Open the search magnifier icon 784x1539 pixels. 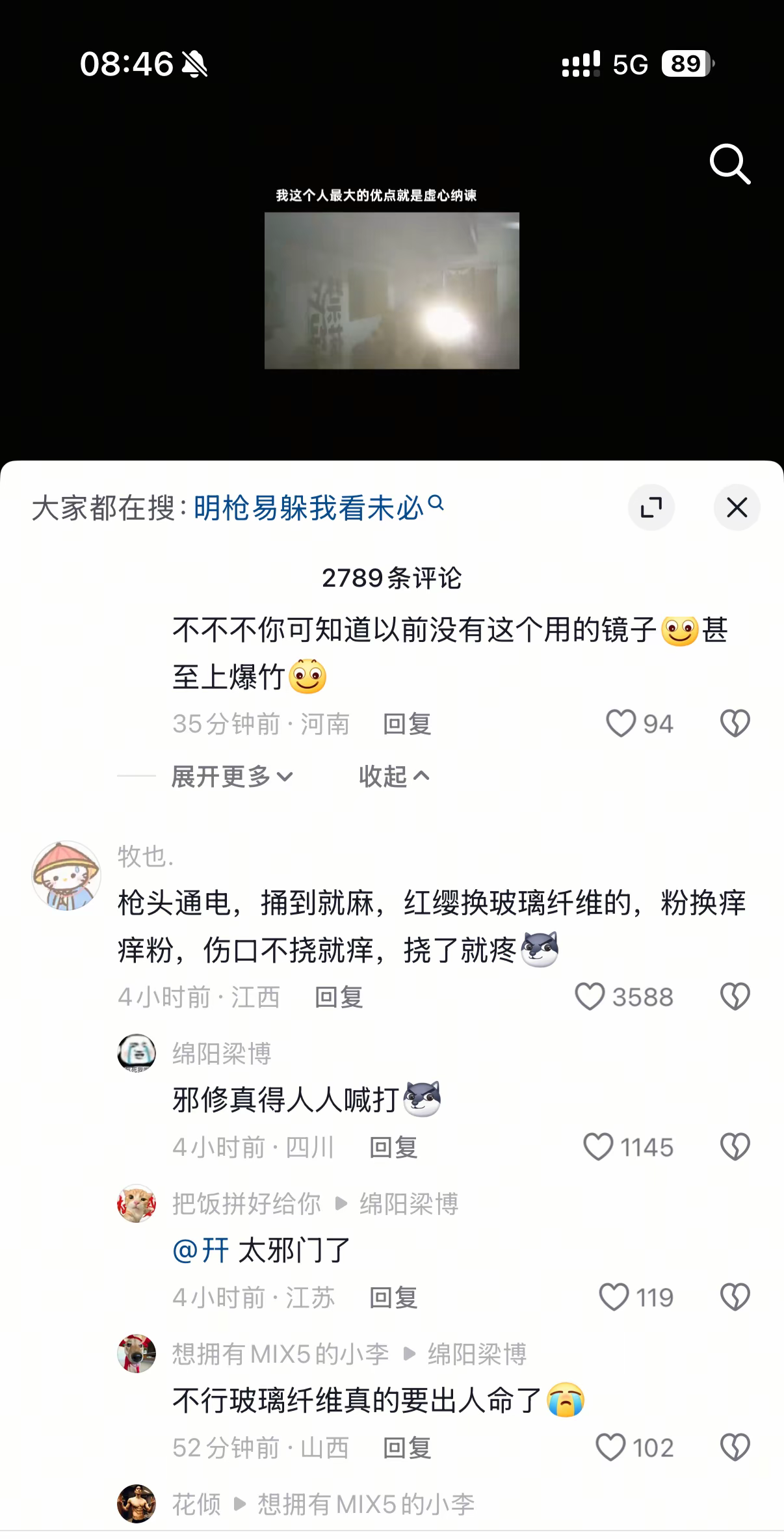[x=729, y=164]
